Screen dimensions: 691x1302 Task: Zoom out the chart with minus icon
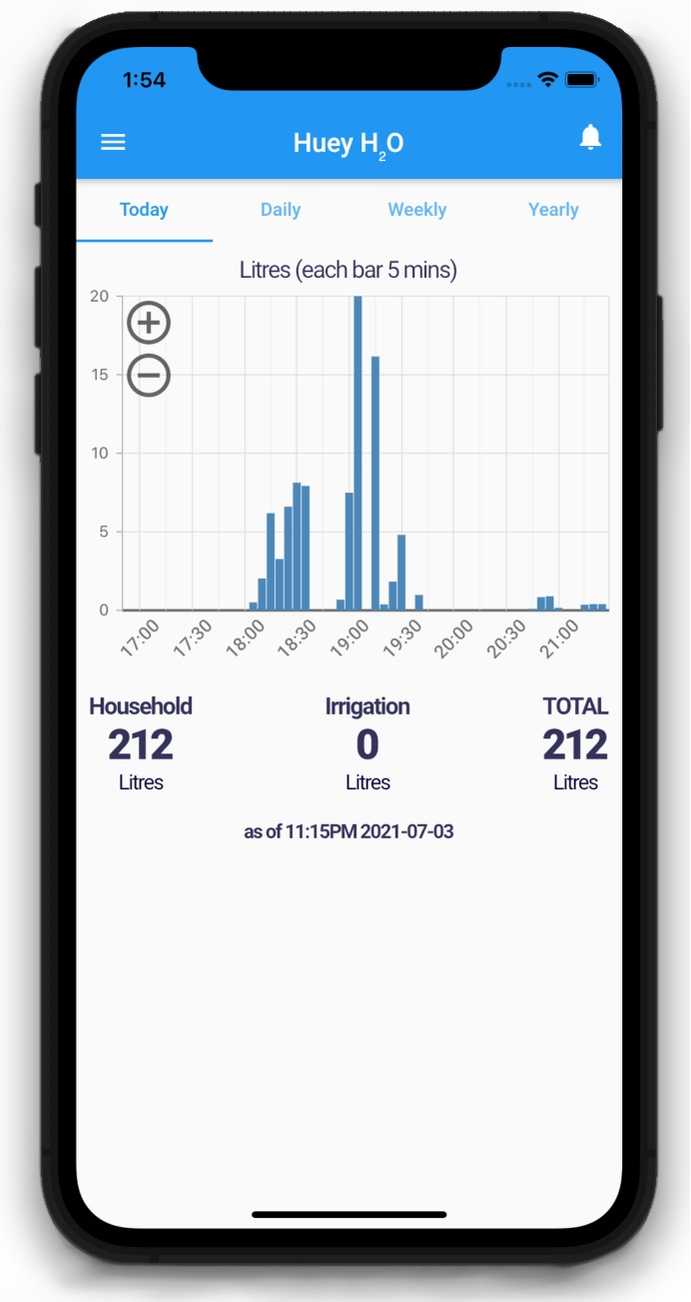pyautogui.click(x=149, y=376)
